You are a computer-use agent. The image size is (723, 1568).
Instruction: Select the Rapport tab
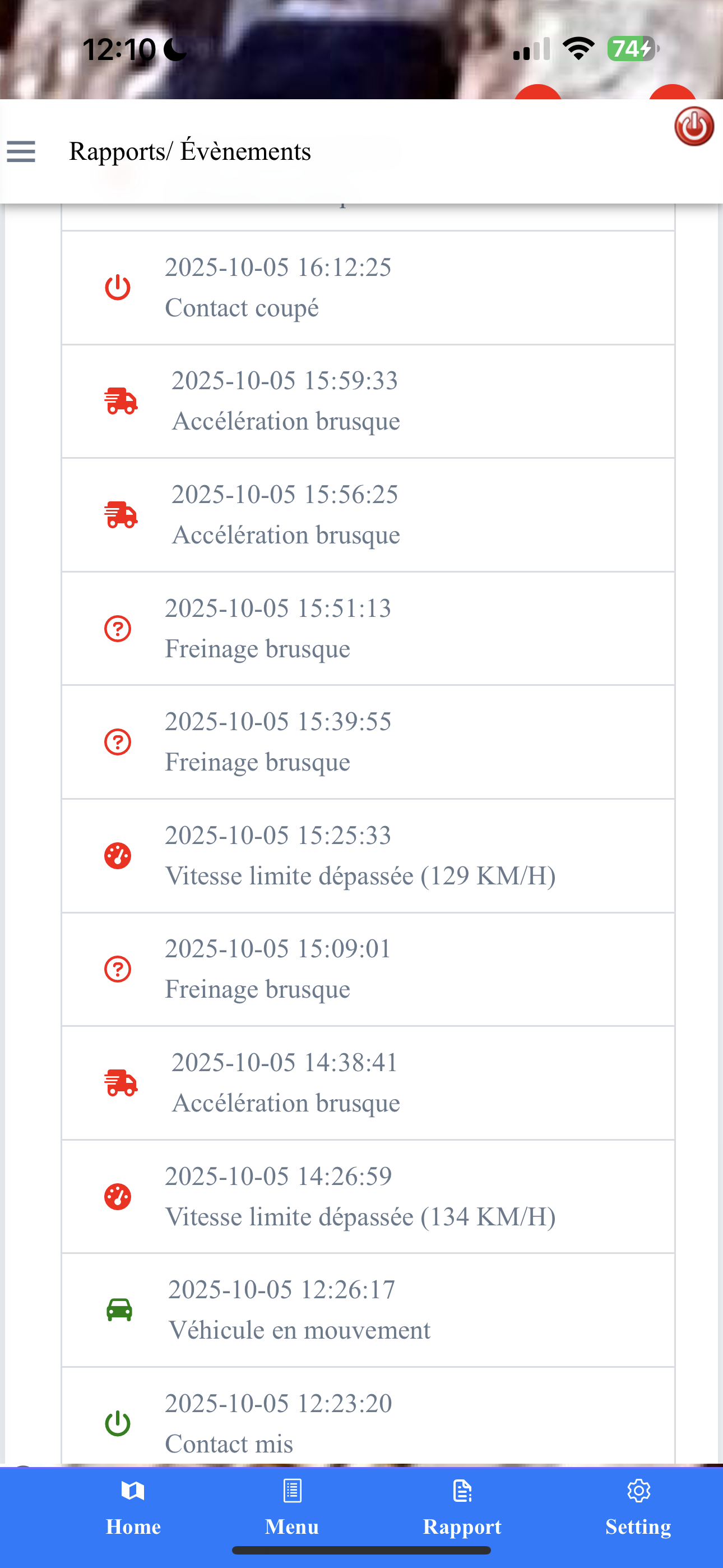(462, 1511)
